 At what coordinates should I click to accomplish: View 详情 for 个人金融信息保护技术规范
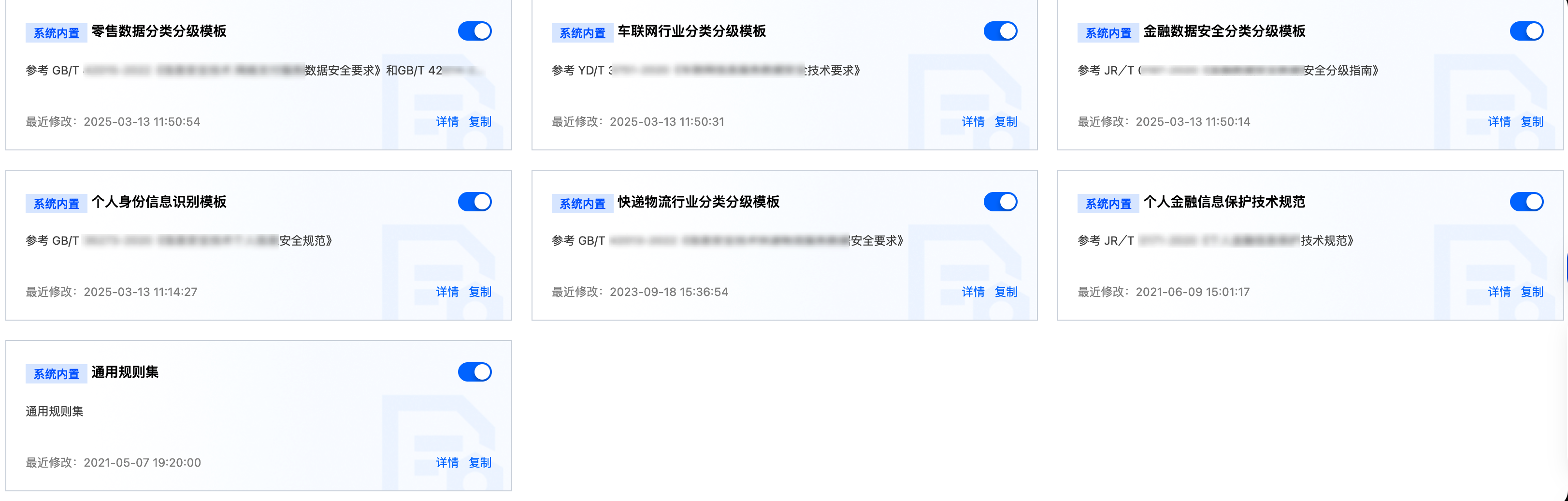(x=1498, y=292)
